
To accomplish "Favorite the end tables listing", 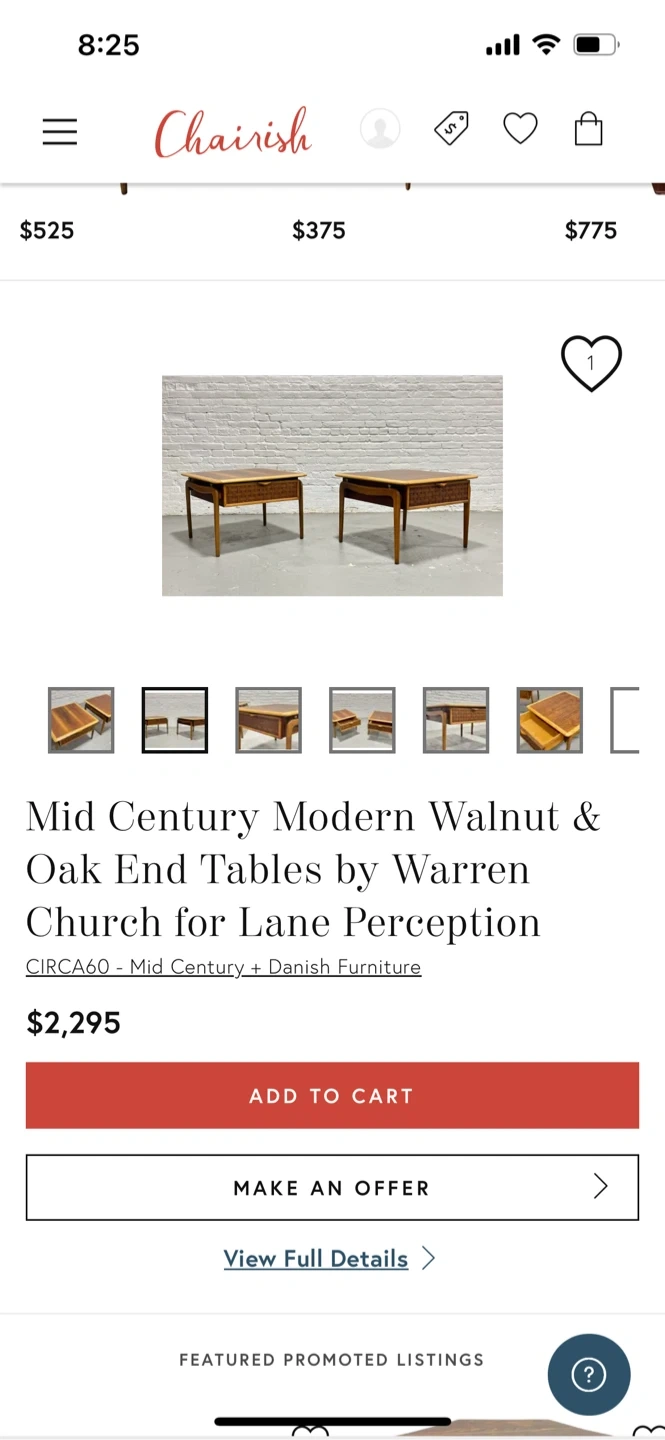I will 591,362.
